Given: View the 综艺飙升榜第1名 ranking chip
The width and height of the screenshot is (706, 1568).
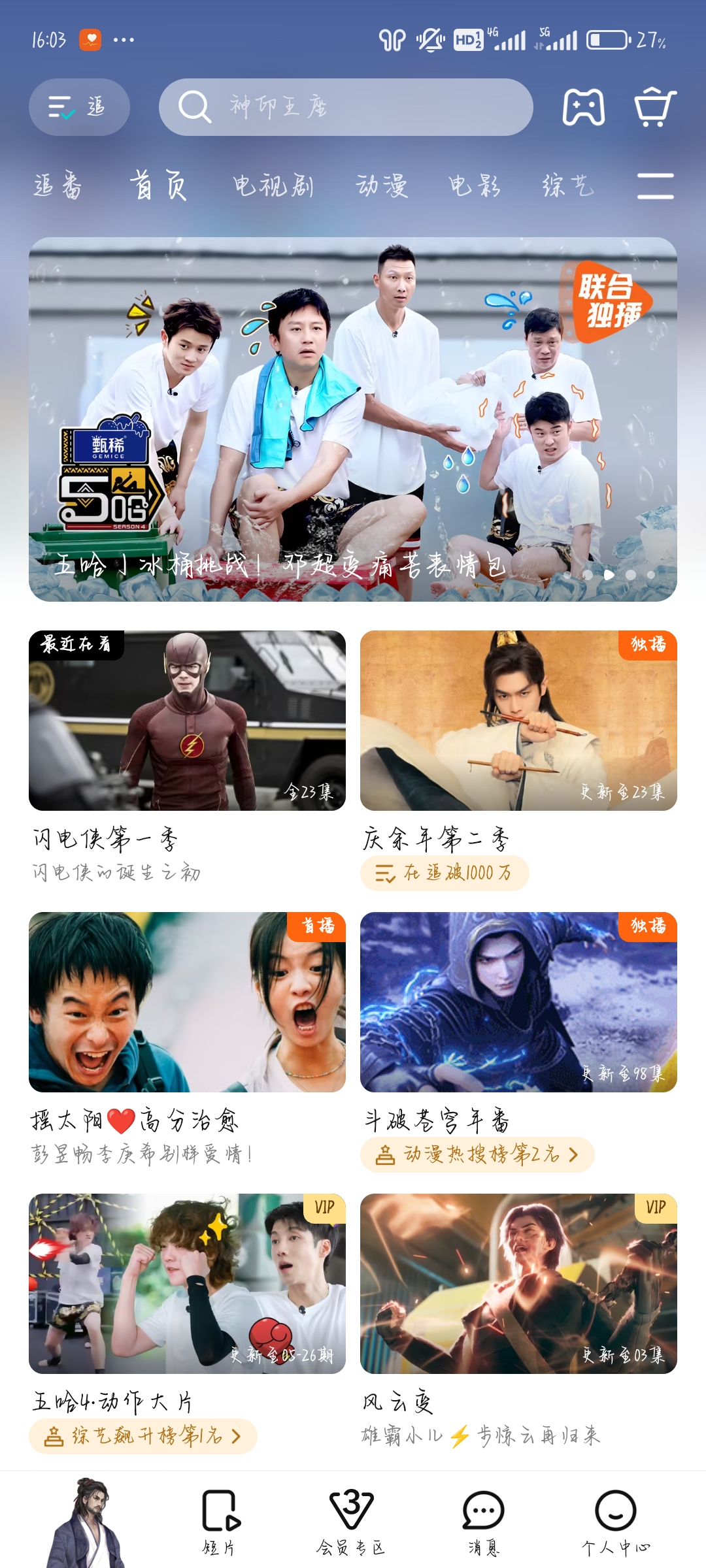Looking at the screenshot, I should point(143,1436).
